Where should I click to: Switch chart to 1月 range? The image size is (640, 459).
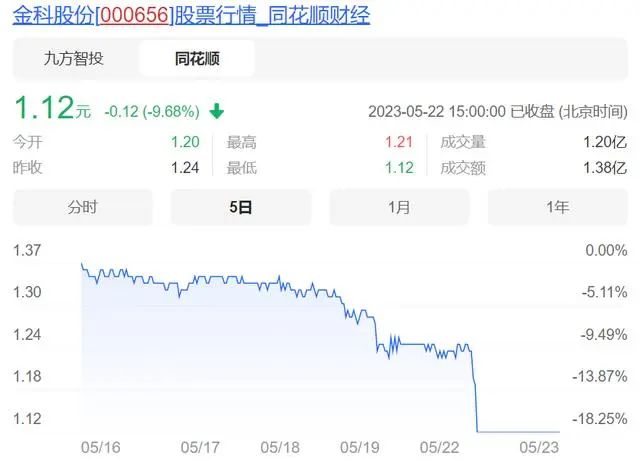(398, 208)
